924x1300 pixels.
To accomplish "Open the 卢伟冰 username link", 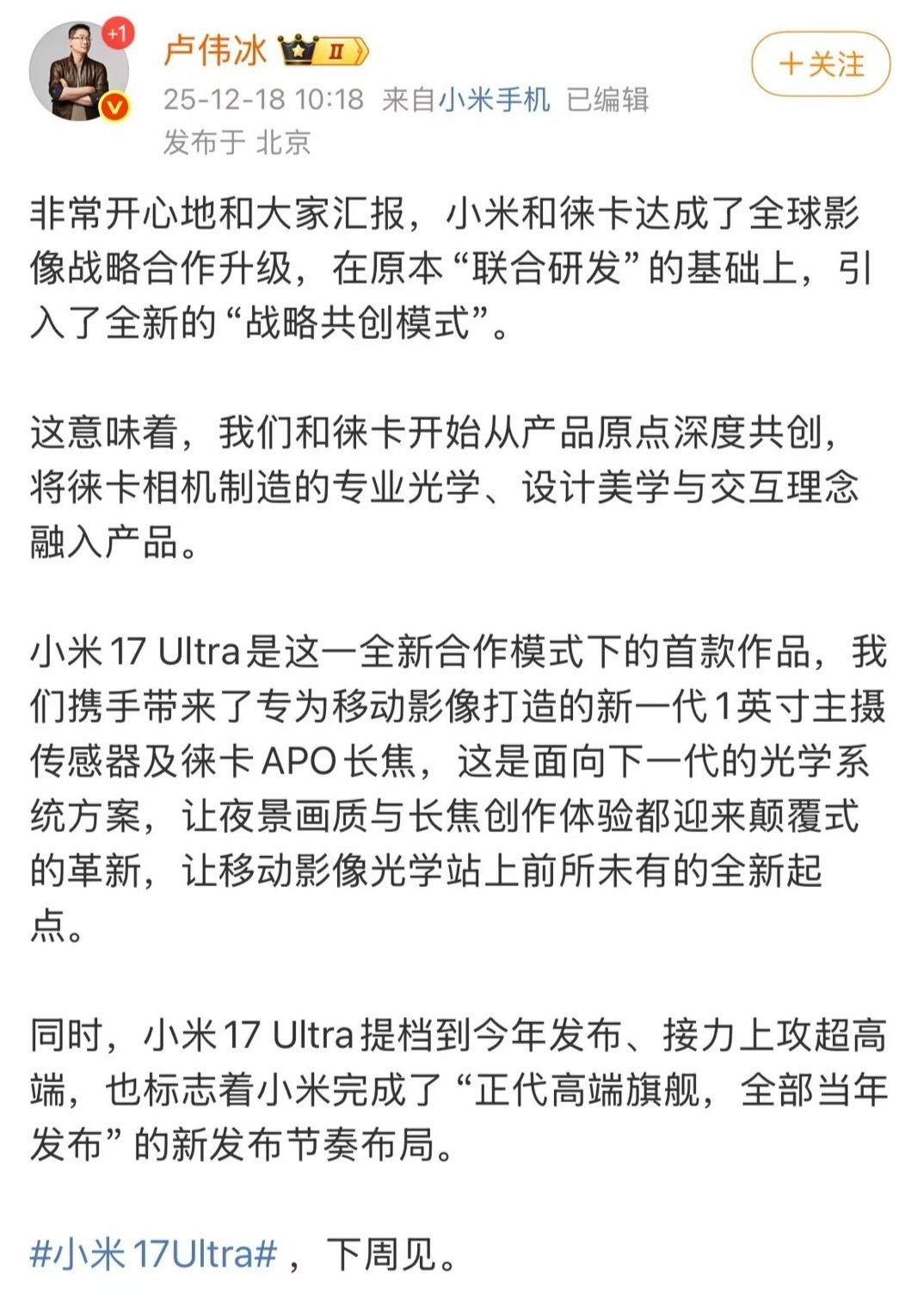I will [215, 51].
